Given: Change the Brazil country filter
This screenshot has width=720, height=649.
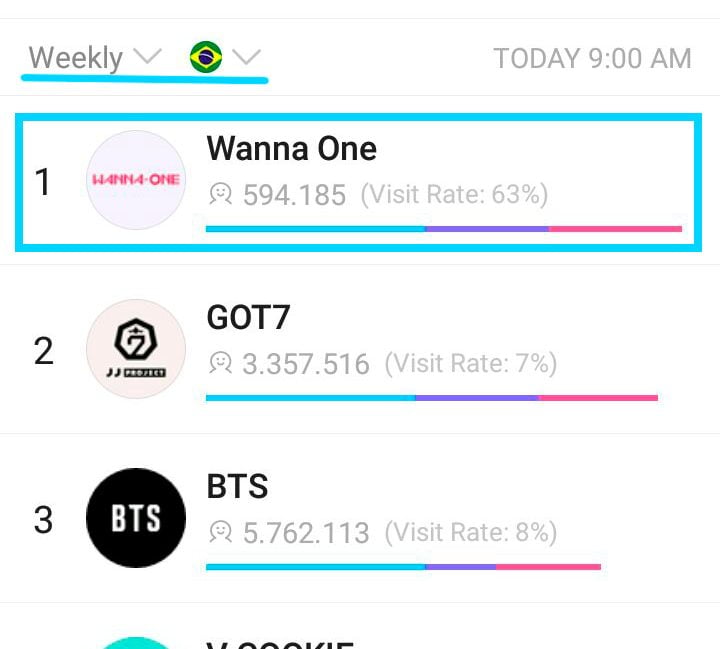Looking at the screenshot, I should (x=225, y=58).
